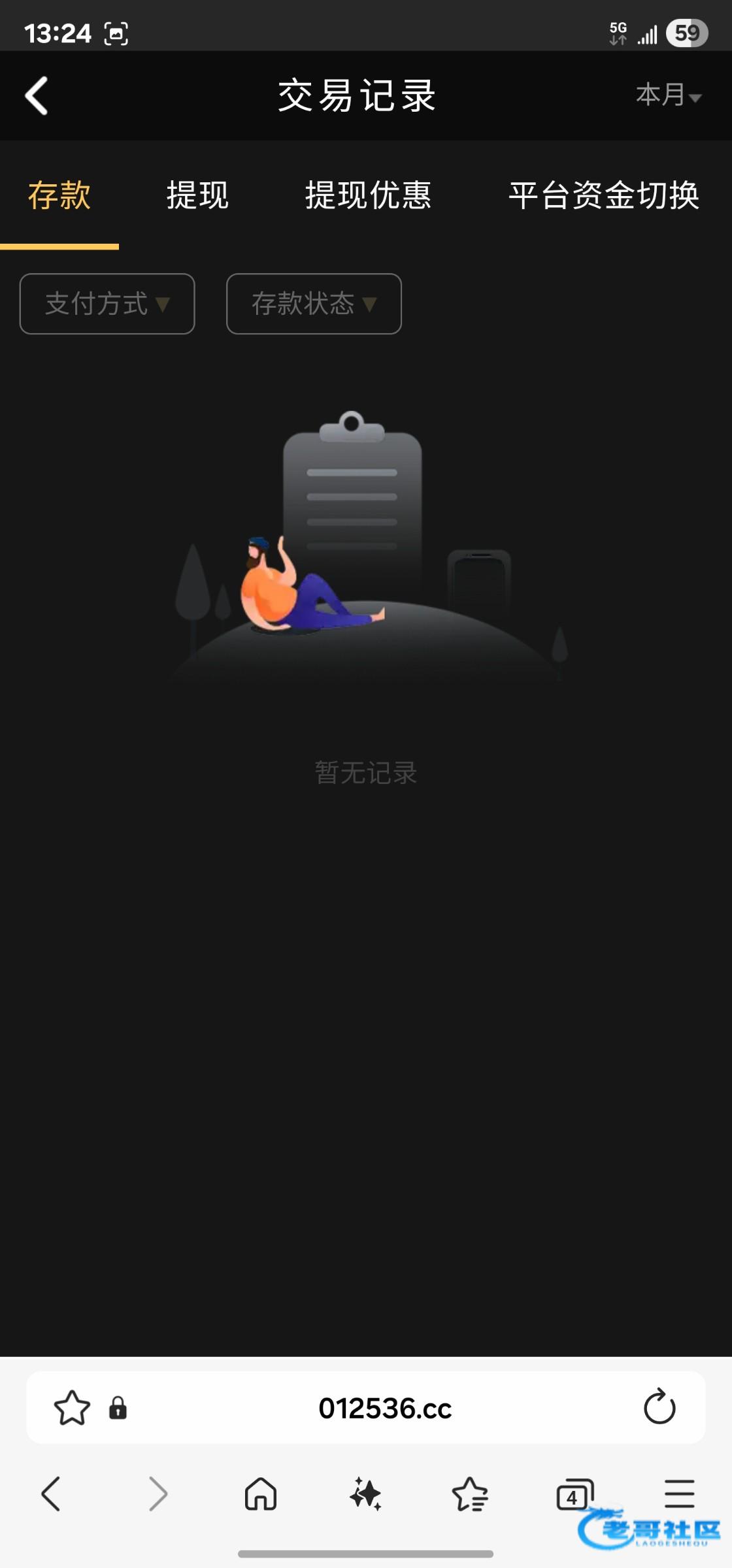Go to browser's previous page

pyautogui.click(x=51, y=1494)
